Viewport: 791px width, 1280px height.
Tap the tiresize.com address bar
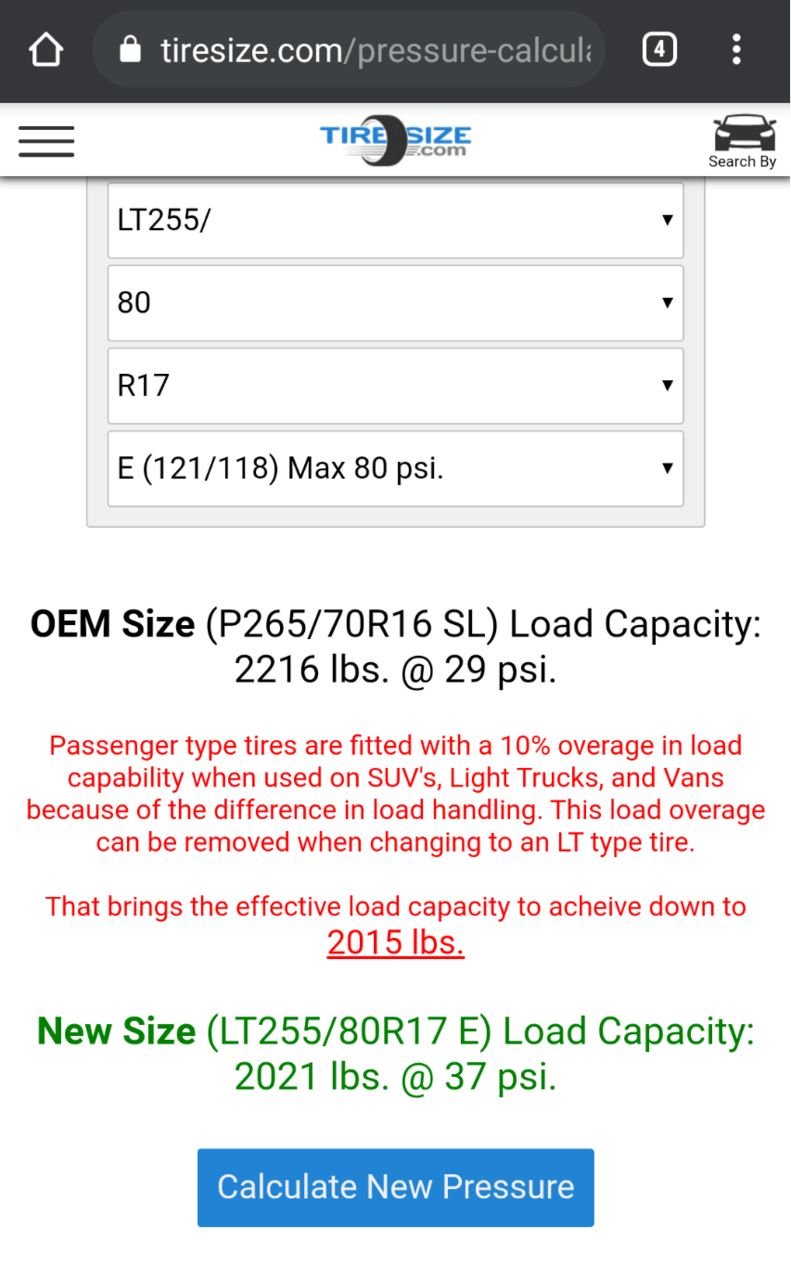coord(348,50)
